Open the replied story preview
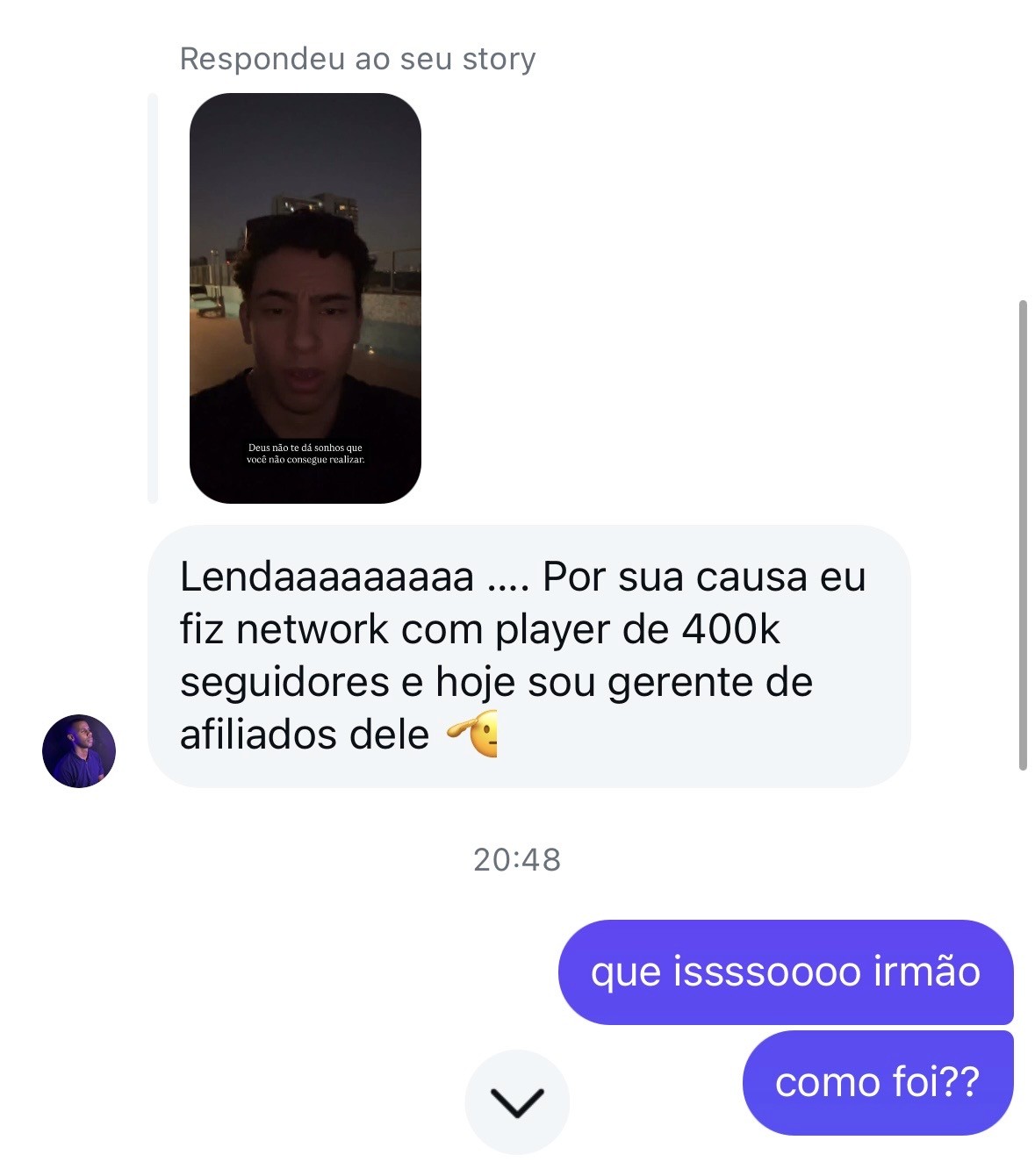The height and width of the screenshot is (1176, 1035). click(x=305, y=298)
